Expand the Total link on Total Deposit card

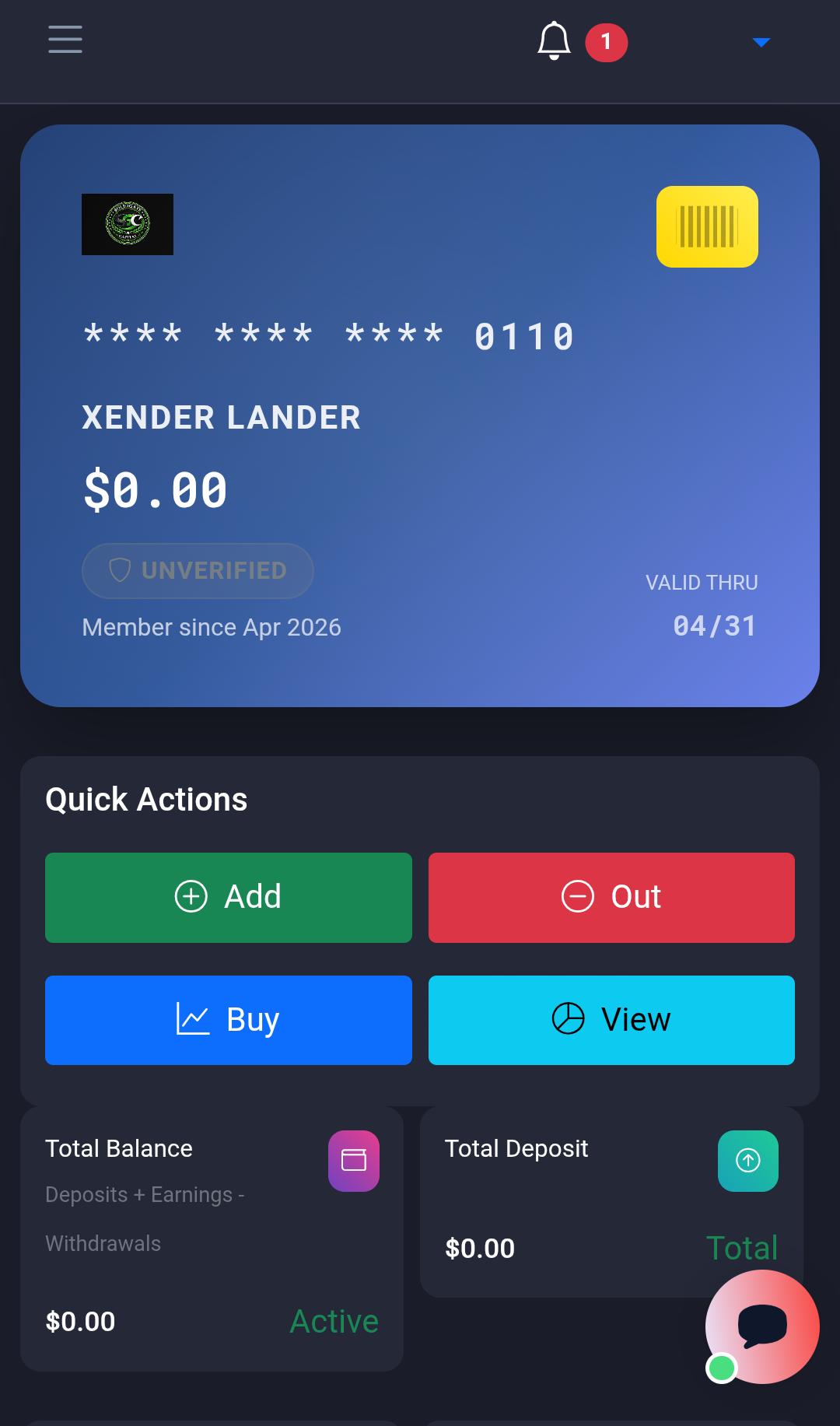[742, 1248]
